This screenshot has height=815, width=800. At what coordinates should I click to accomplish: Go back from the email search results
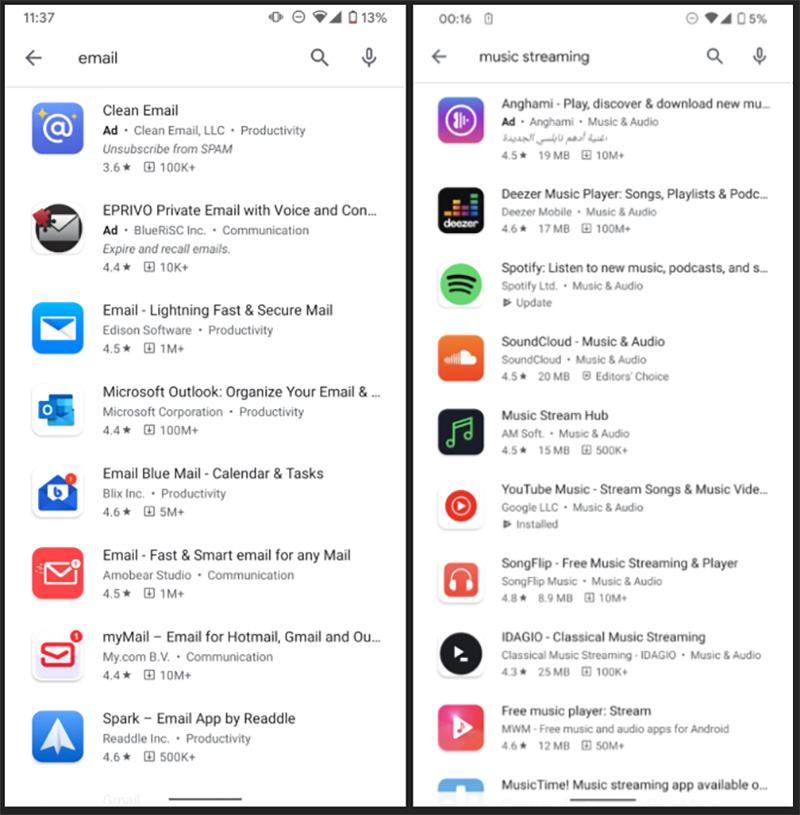[34, 58]
